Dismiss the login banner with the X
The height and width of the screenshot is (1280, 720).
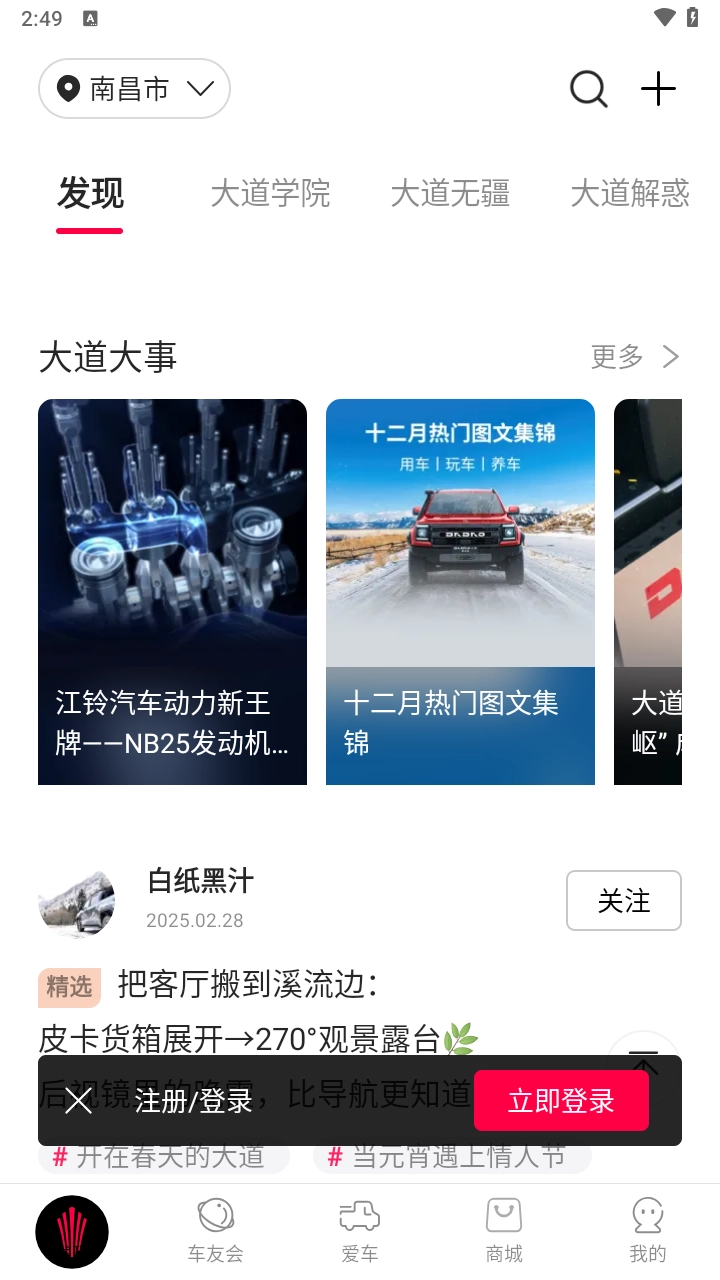tap(77, 1100)
